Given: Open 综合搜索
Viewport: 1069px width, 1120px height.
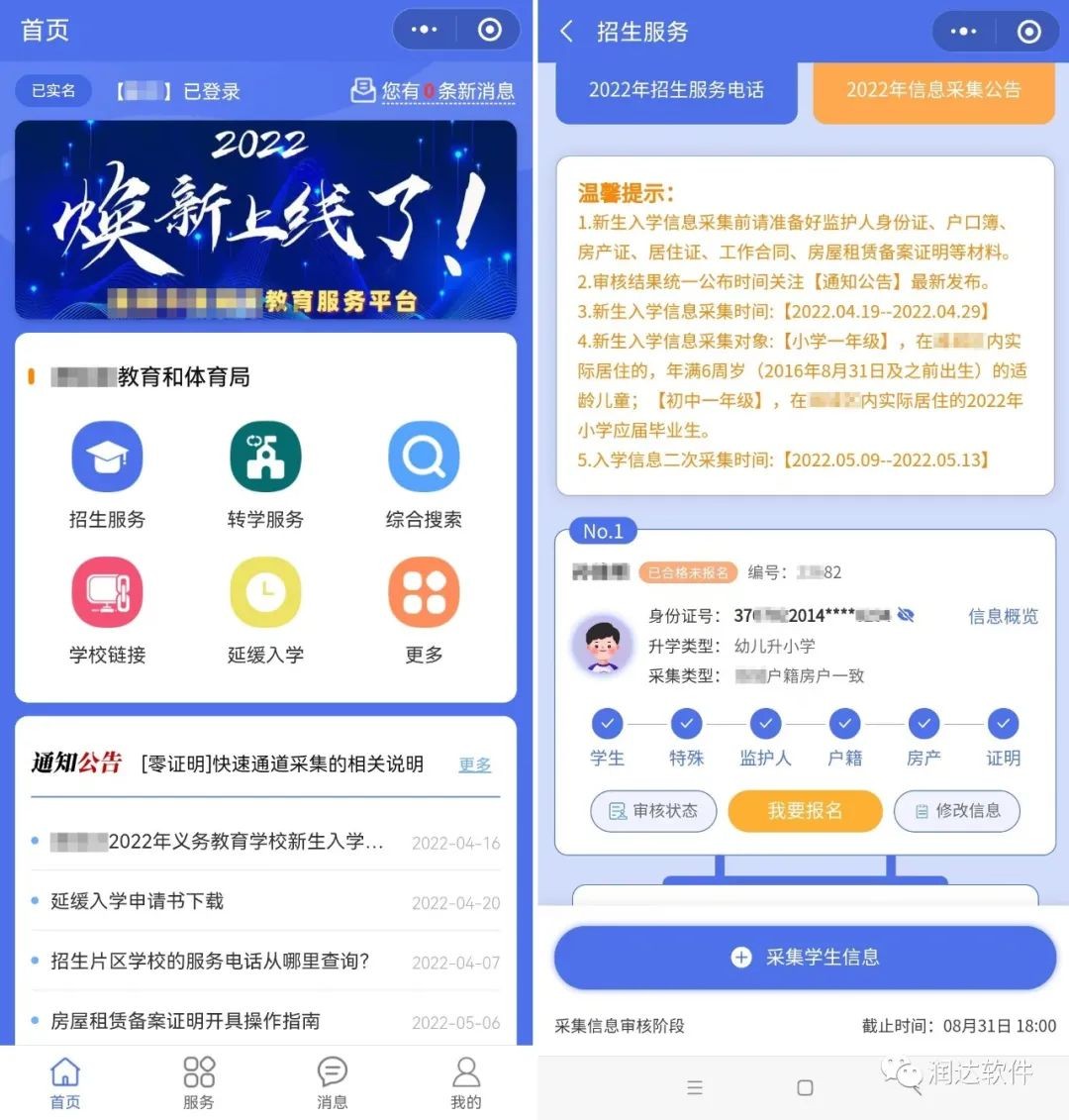Looking at the screenshot, I should point(424,458).
